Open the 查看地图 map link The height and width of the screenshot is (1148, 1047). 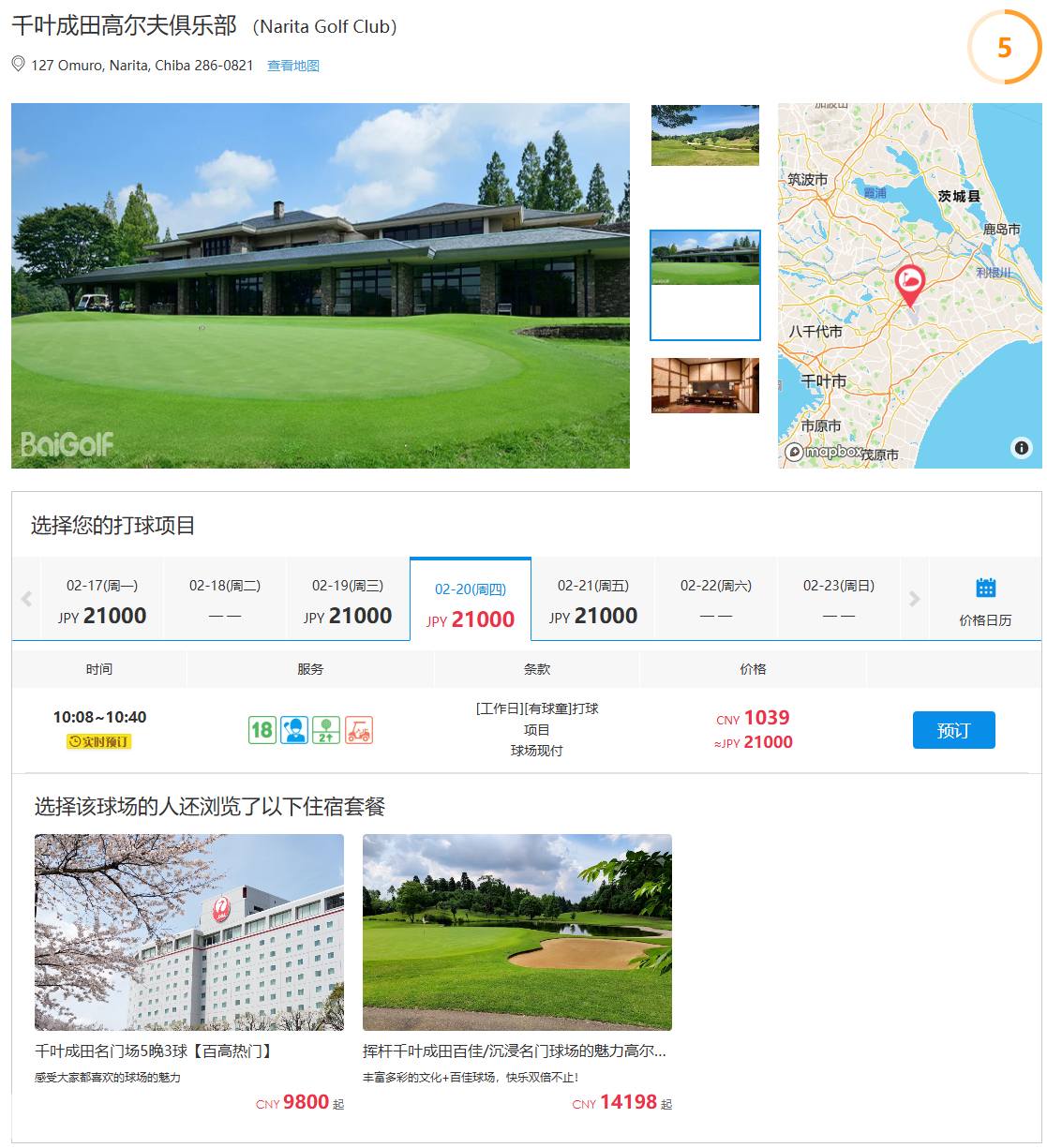pos(293,66)
